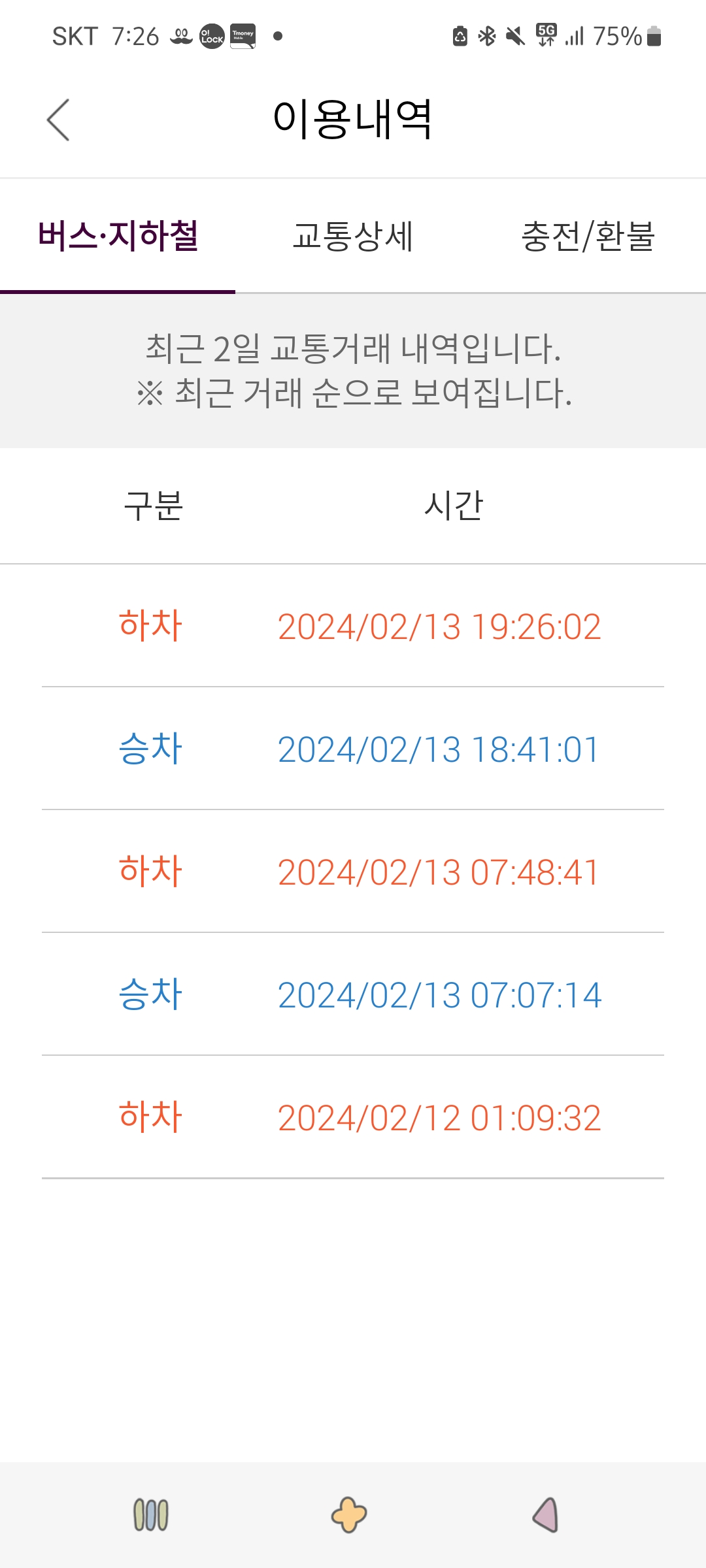The height and width of the screenshot is (1568, 706).
Task: Tap the system recent apps button
Action: point(151,1514)
